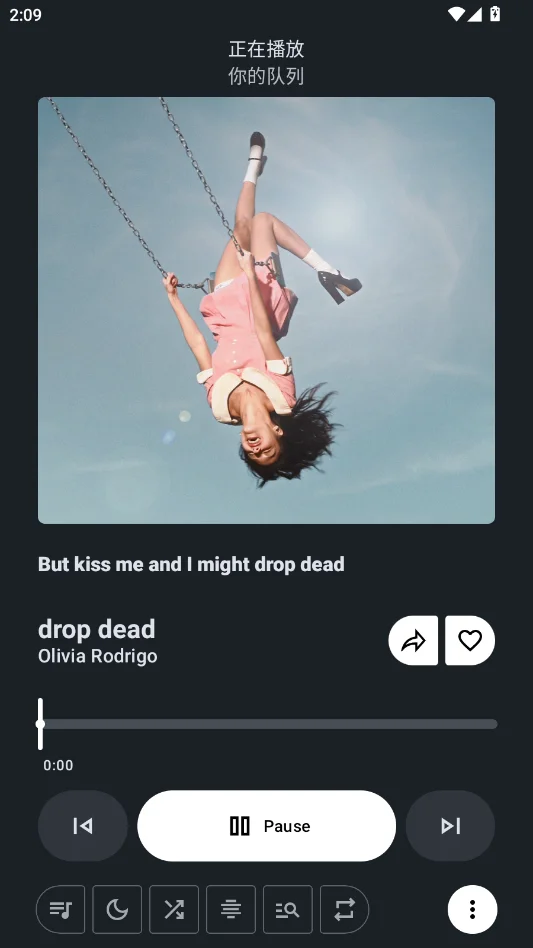Tap the lyric line about drop dead
This screenshot has height=948, width=533.
(191, 564)
